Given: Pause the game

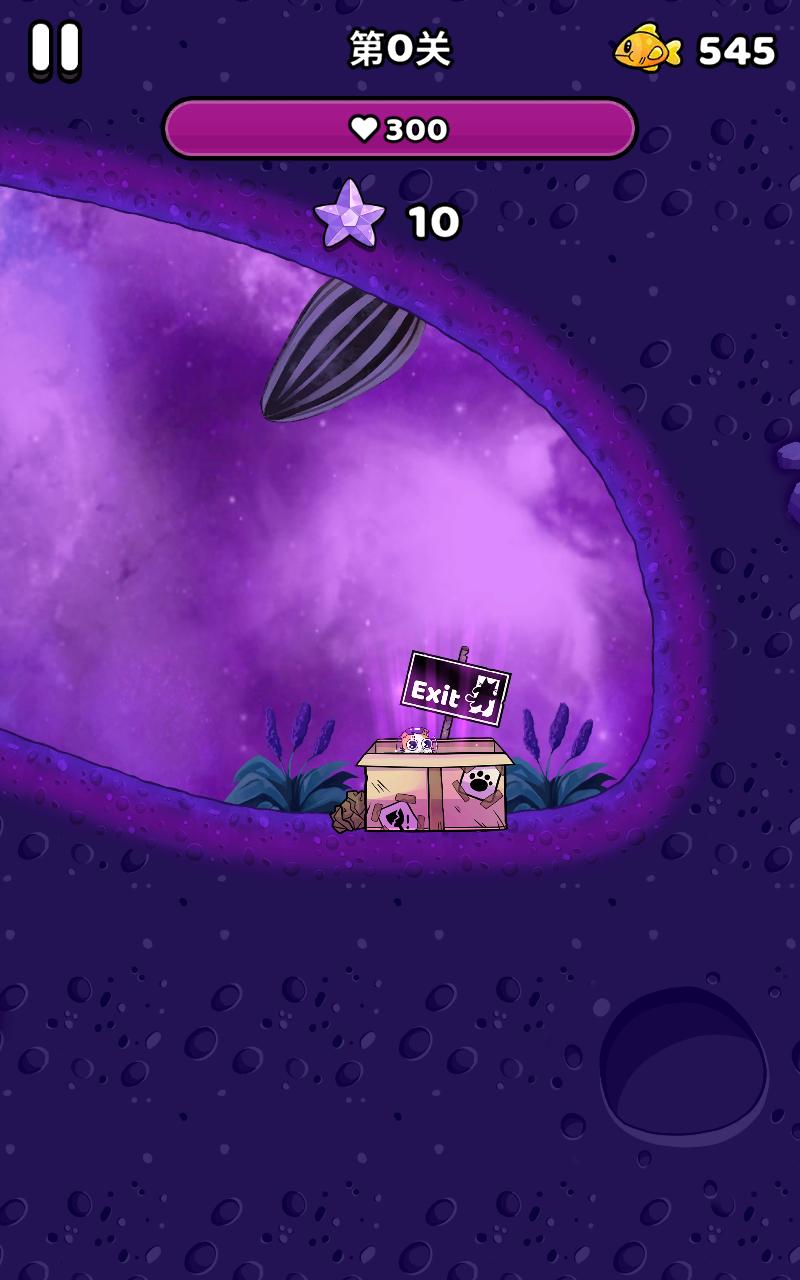Looking at the screenshot, I should (x=55, y=49).
